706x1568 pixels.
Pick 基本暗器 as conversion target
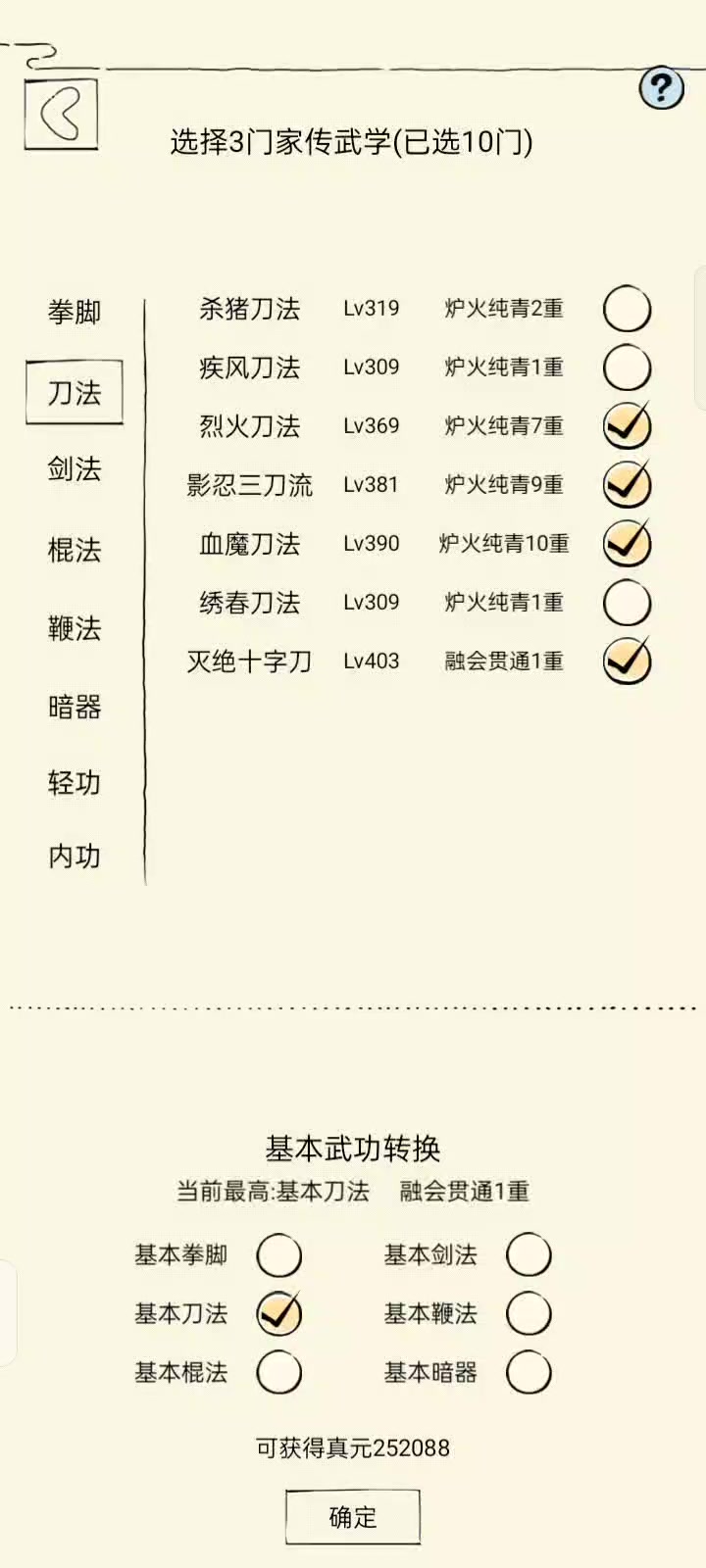click(x=529, y=1373)
